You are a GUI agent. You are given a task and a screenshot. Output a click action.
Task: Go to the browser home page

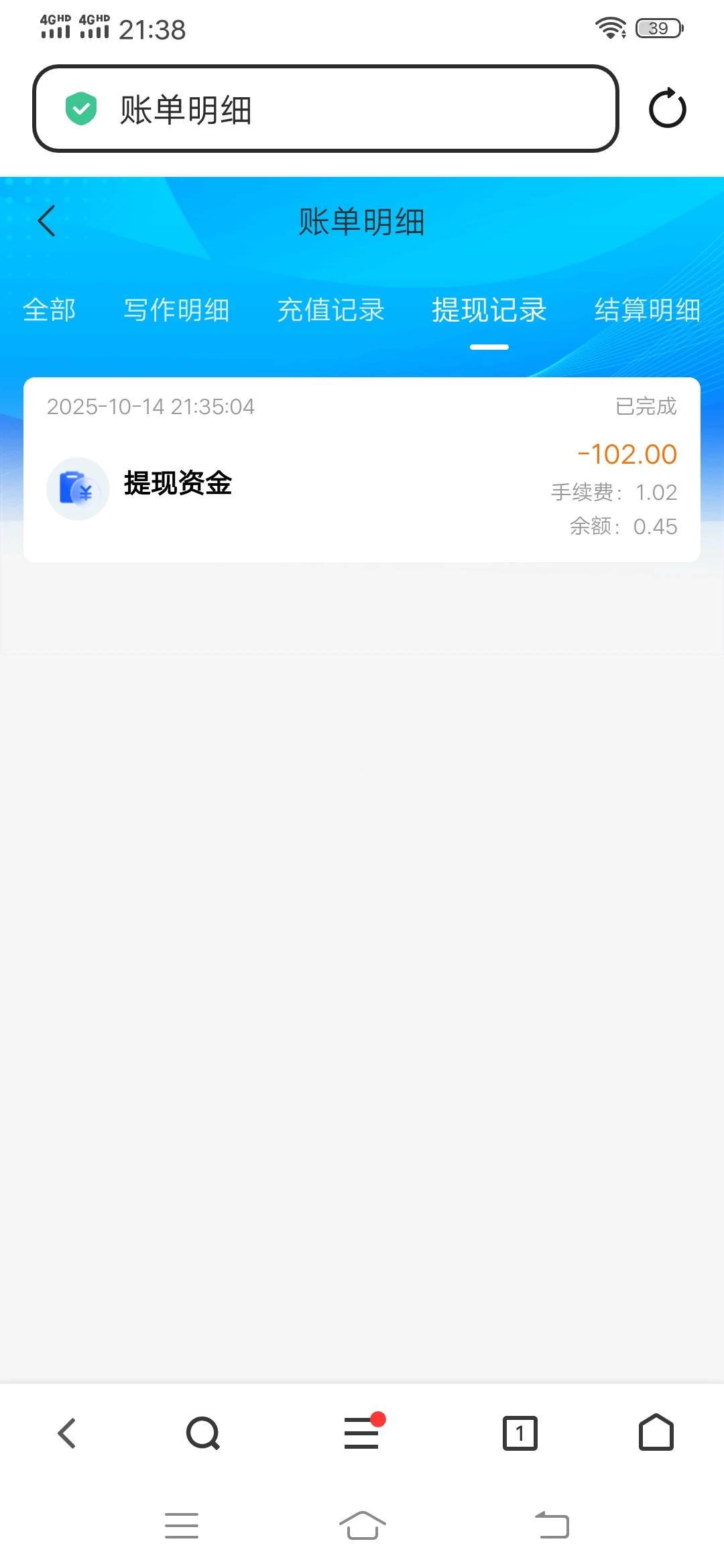point(656,1433)
